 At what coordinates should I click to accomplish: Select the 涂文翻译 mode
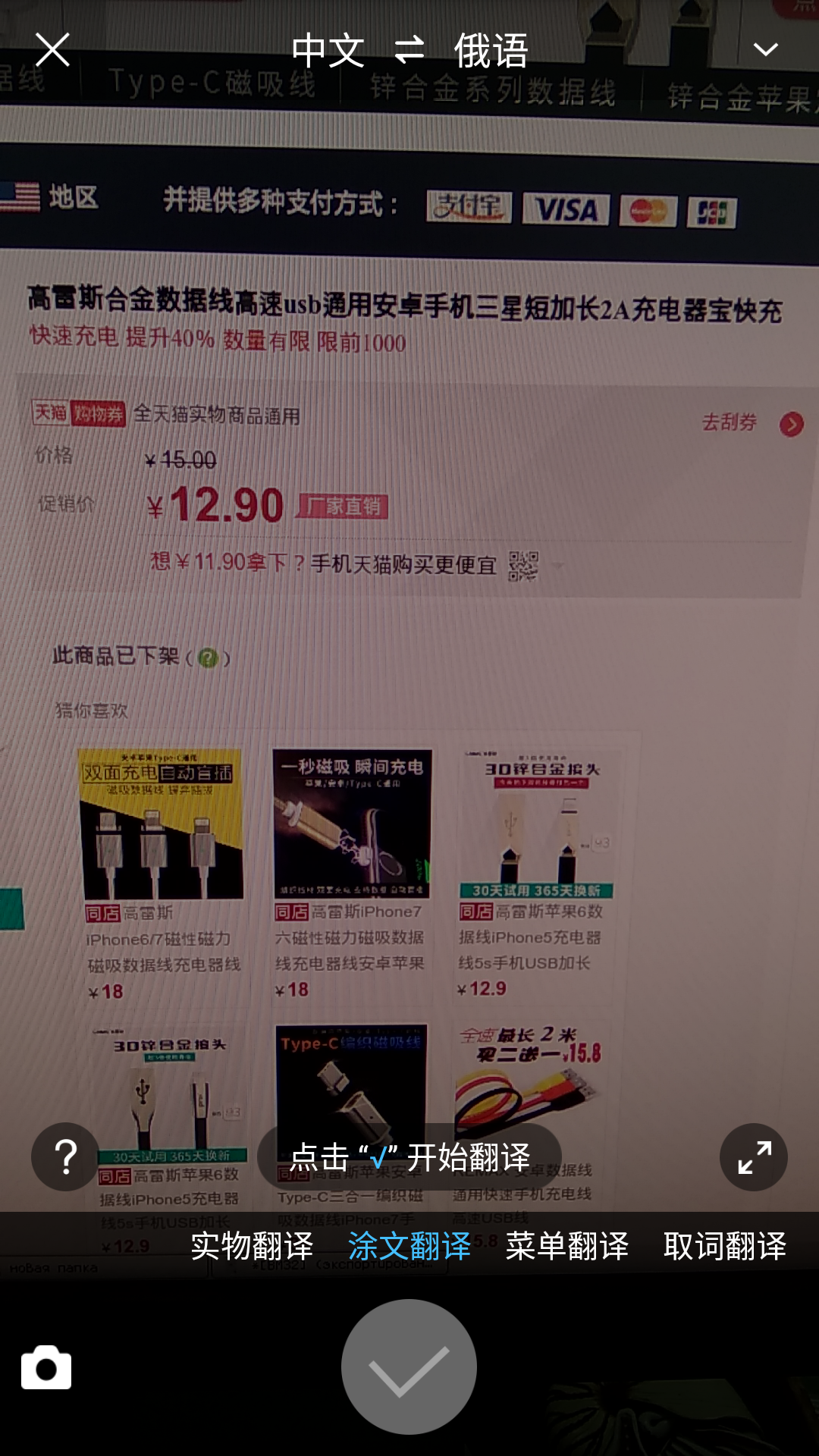(409, 1246)
